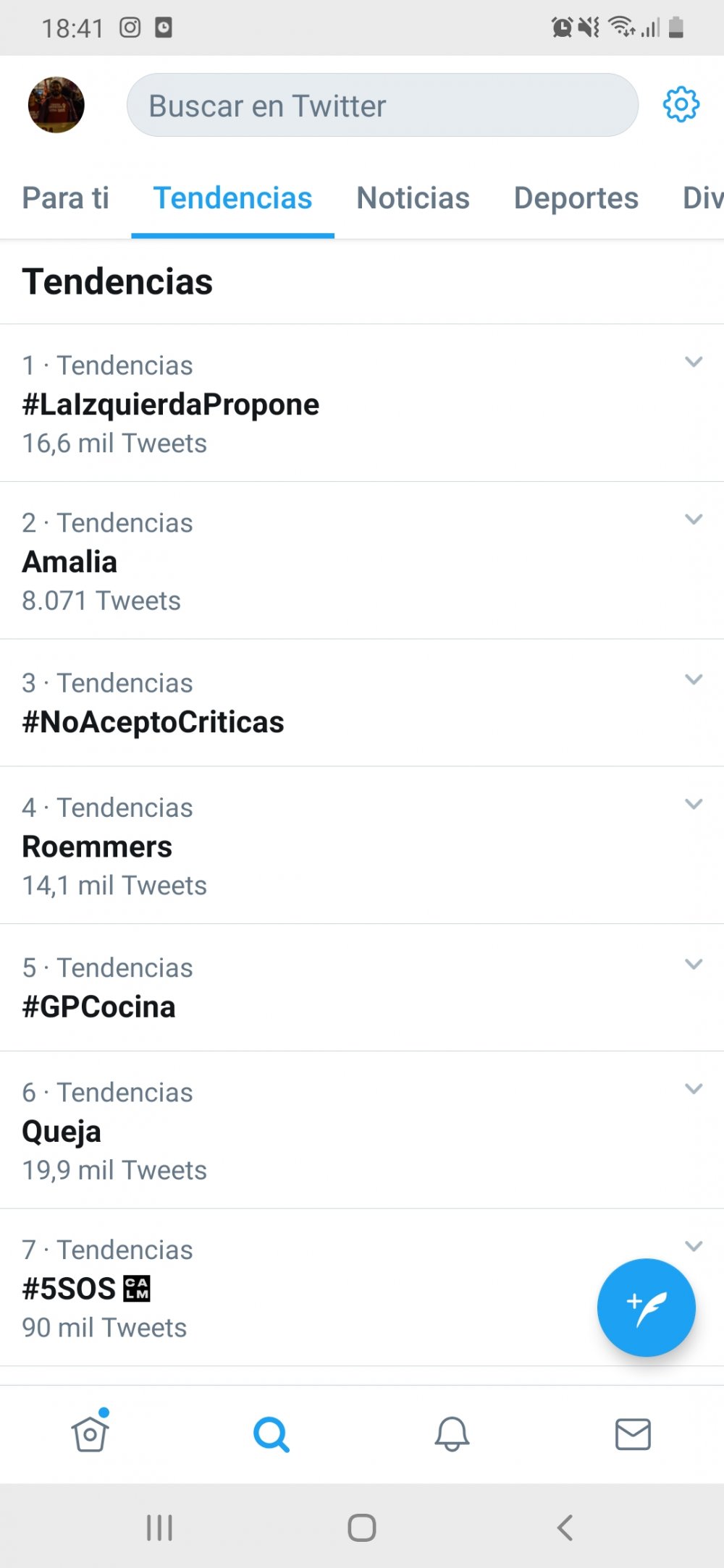Open your profile via the avatar photo
The width and height of the screenshot is (724, 1568).
coord(55,104)
